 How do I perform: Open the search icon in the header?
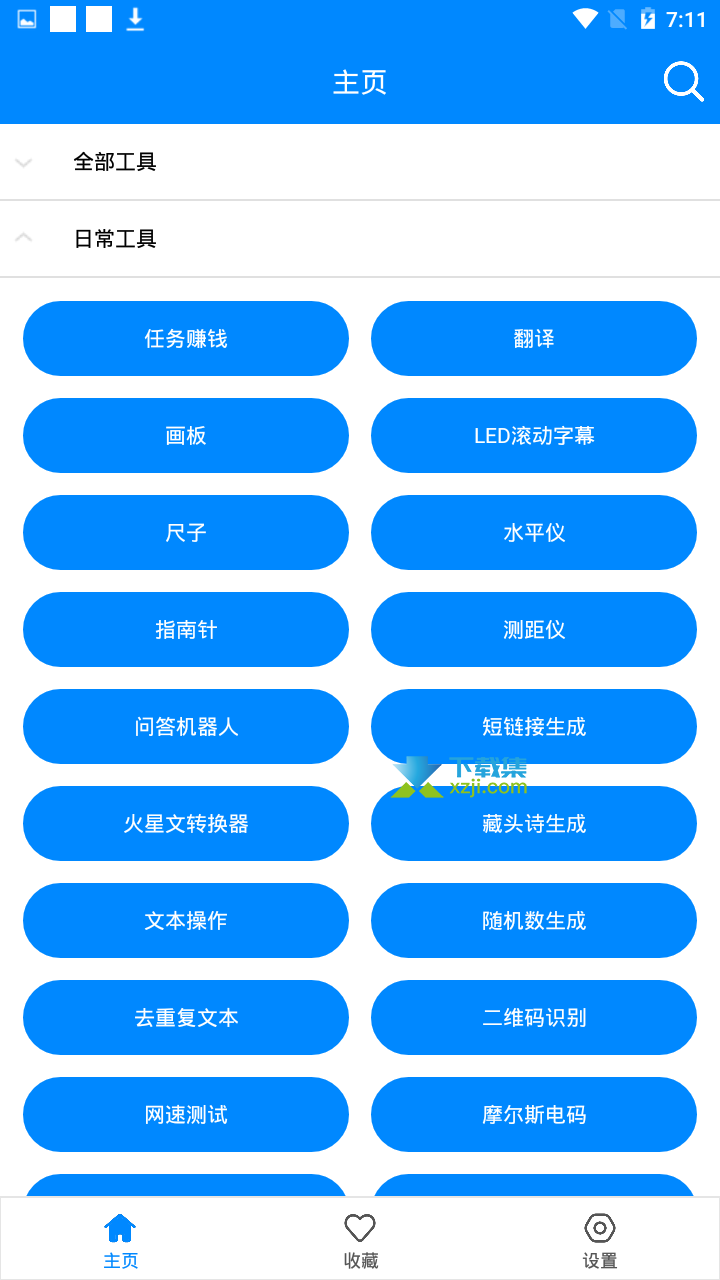[x=684, y=82]
